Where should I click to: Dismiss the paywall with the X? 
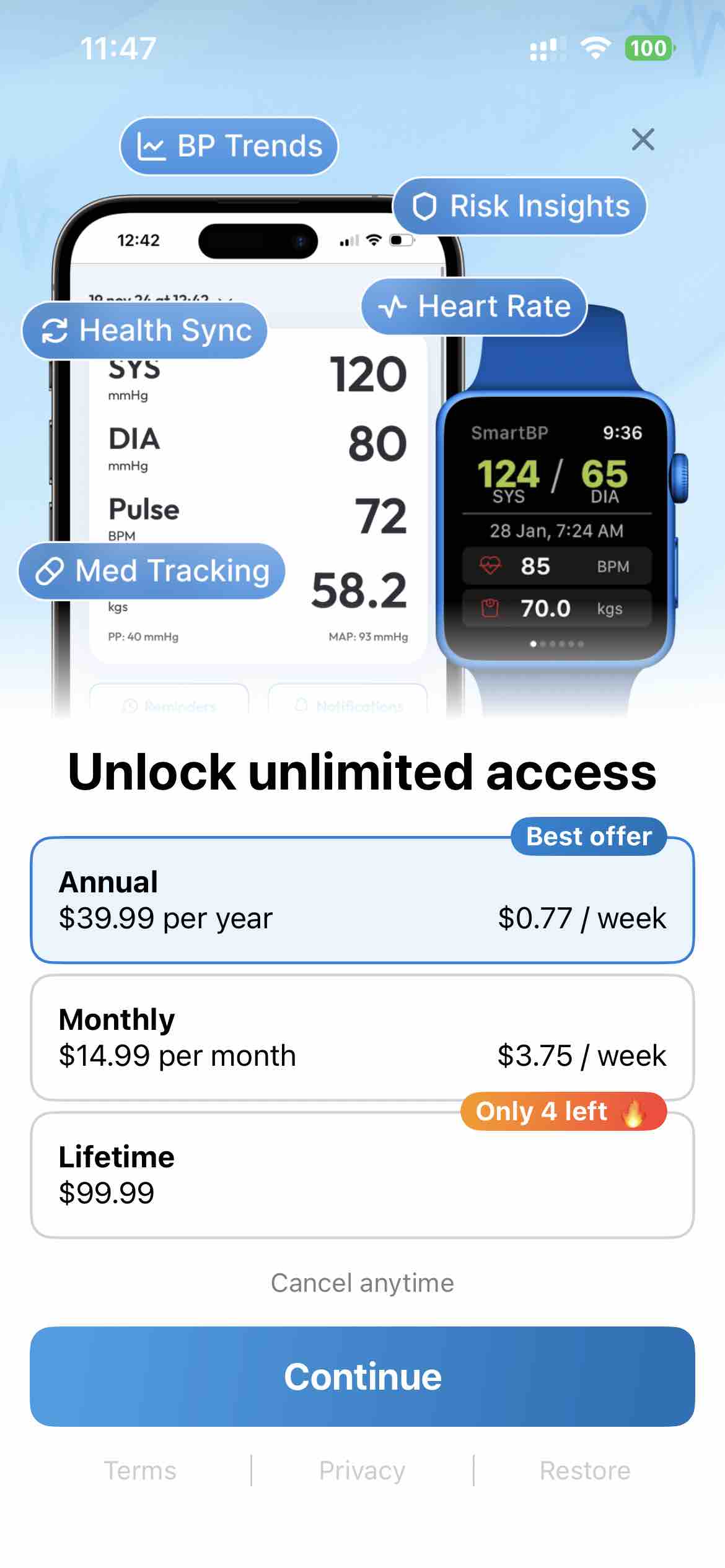(643, 140)
